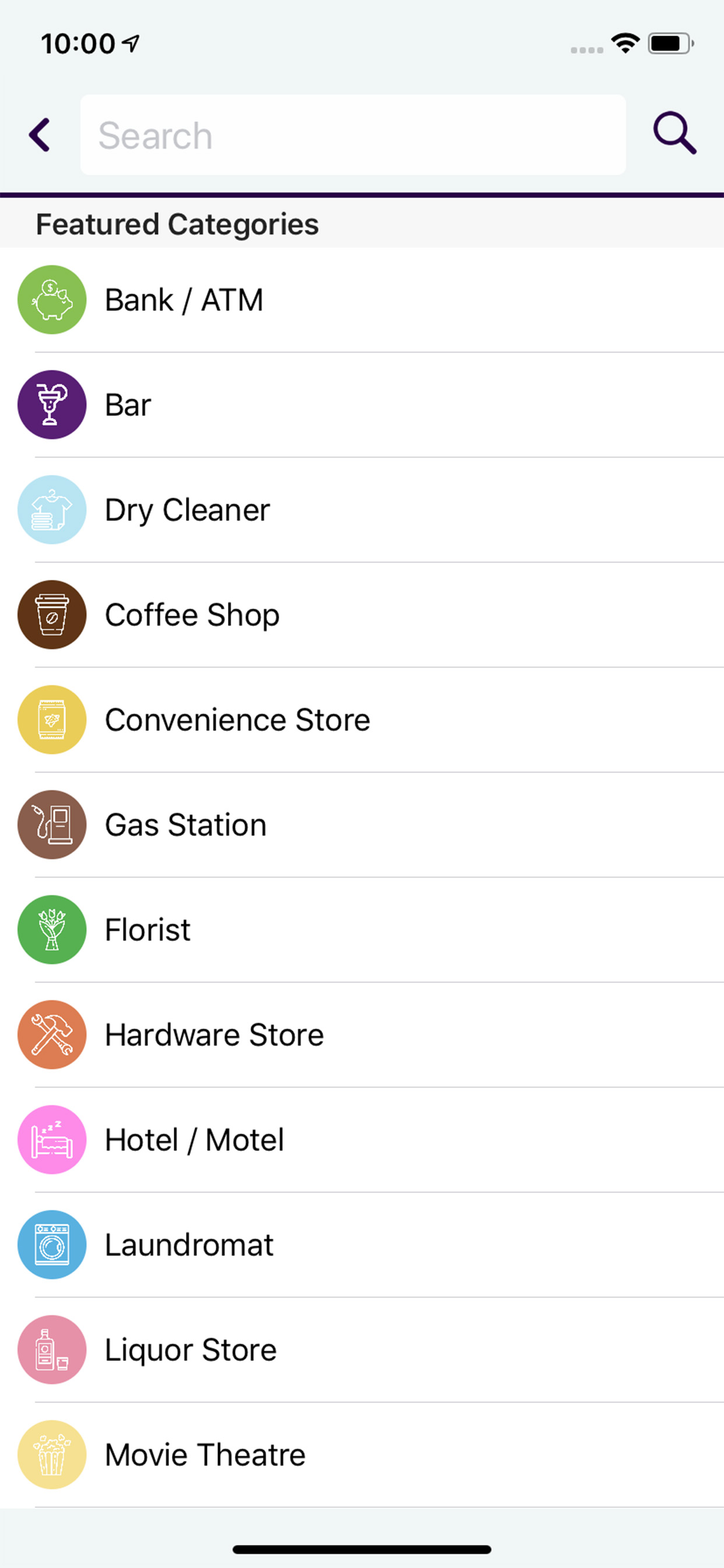The image size is (724, 1568).
Task: Choose Hardware Store from the list
Action: [x=362, y=1035]
